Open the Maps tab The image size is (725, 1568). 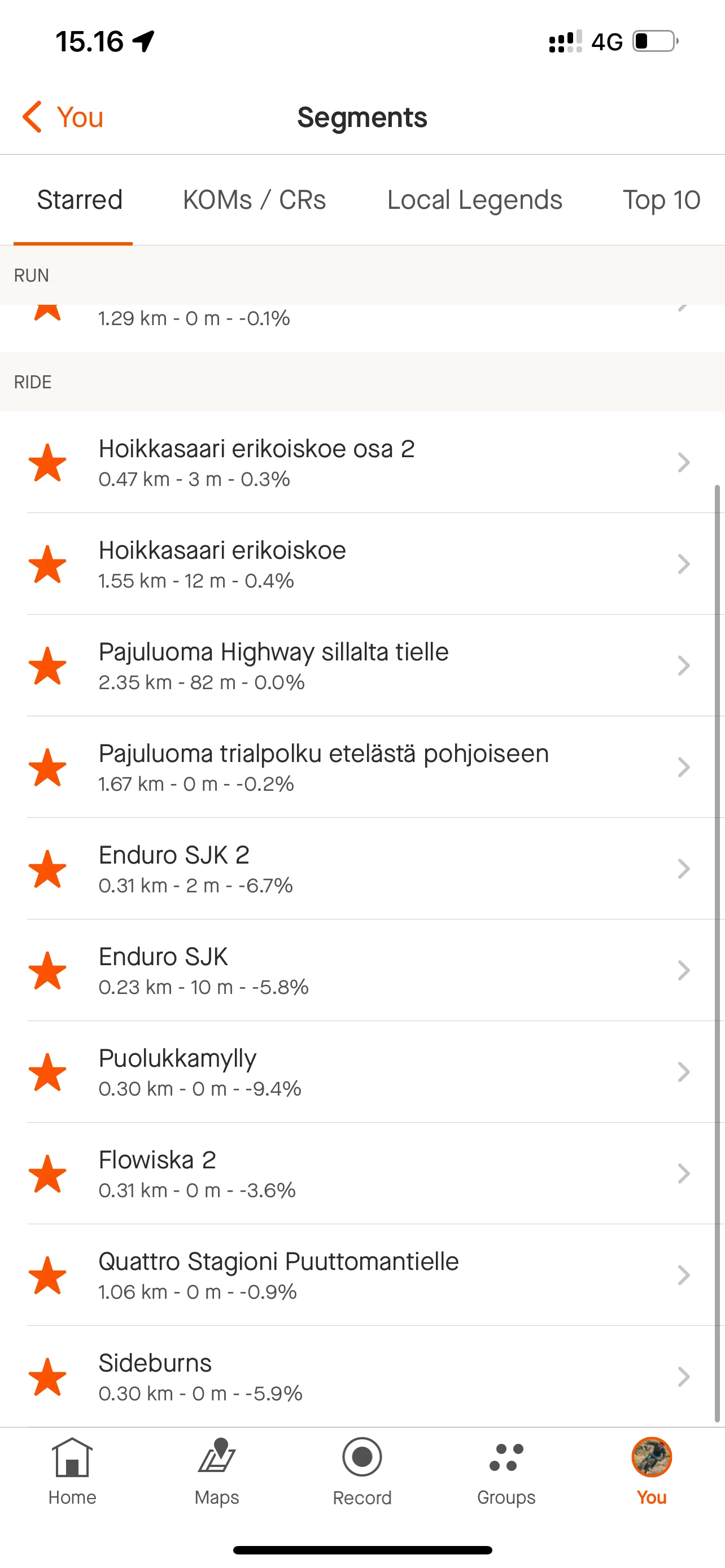click(x=217, y=1472)
